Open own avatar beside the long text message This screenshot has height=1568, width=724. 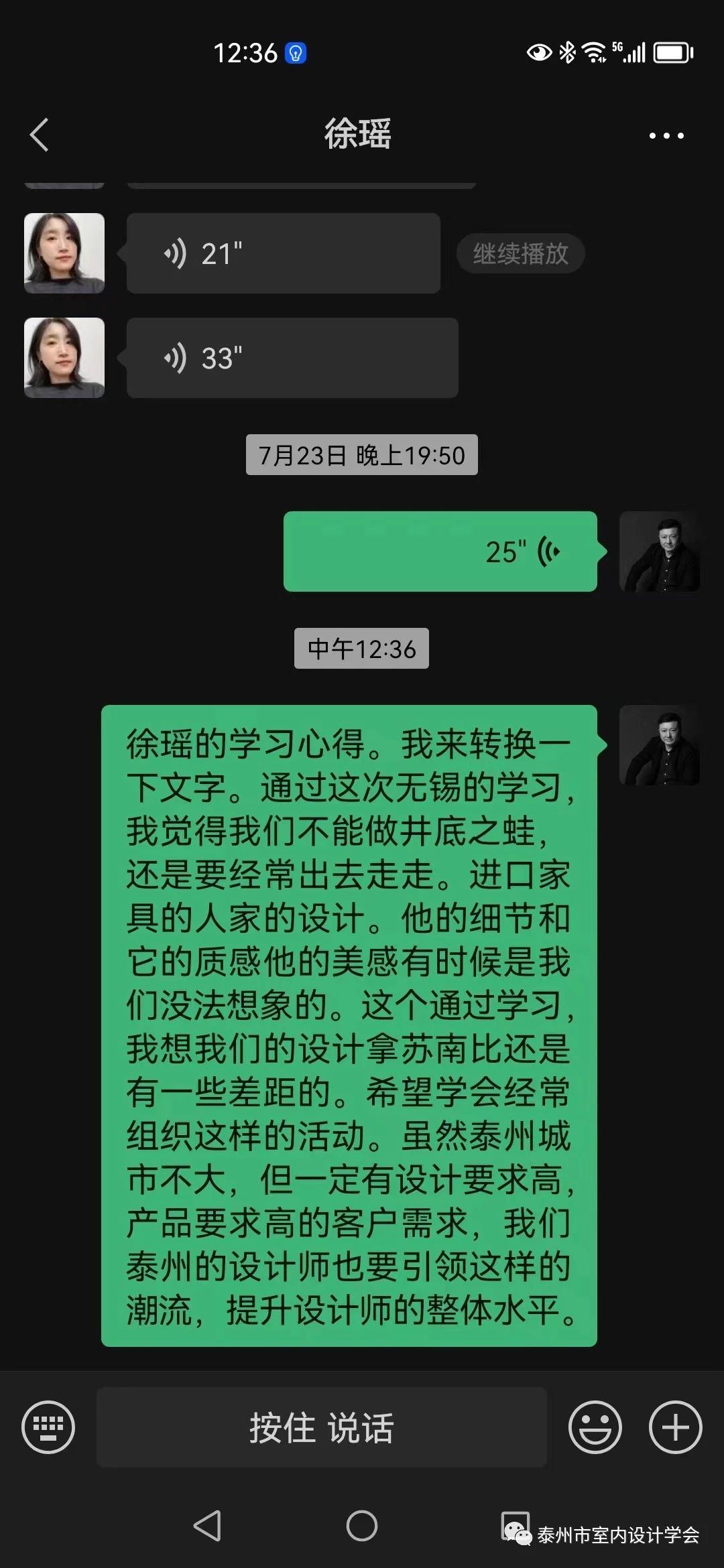point(660,745)
